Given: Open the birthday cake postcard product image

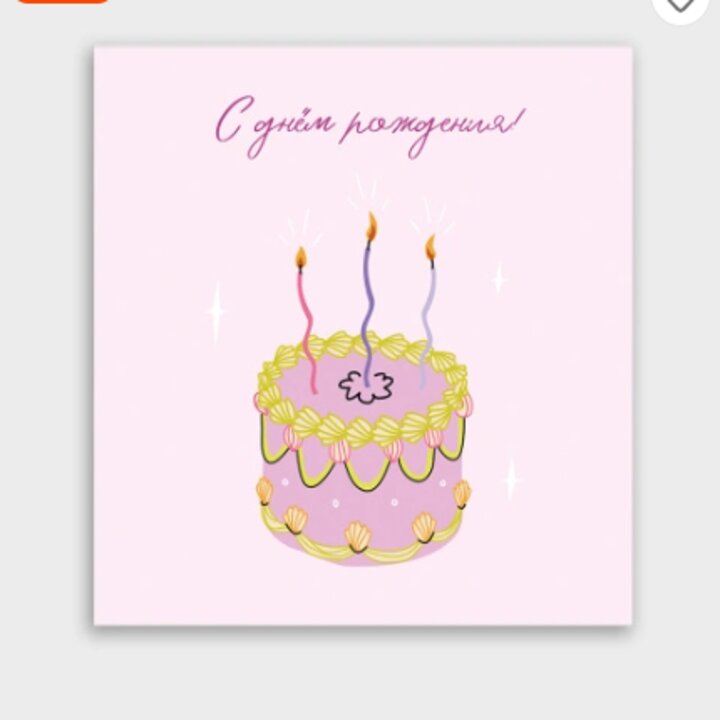Looking at the screenshot, I should click(x=363, y=335).
